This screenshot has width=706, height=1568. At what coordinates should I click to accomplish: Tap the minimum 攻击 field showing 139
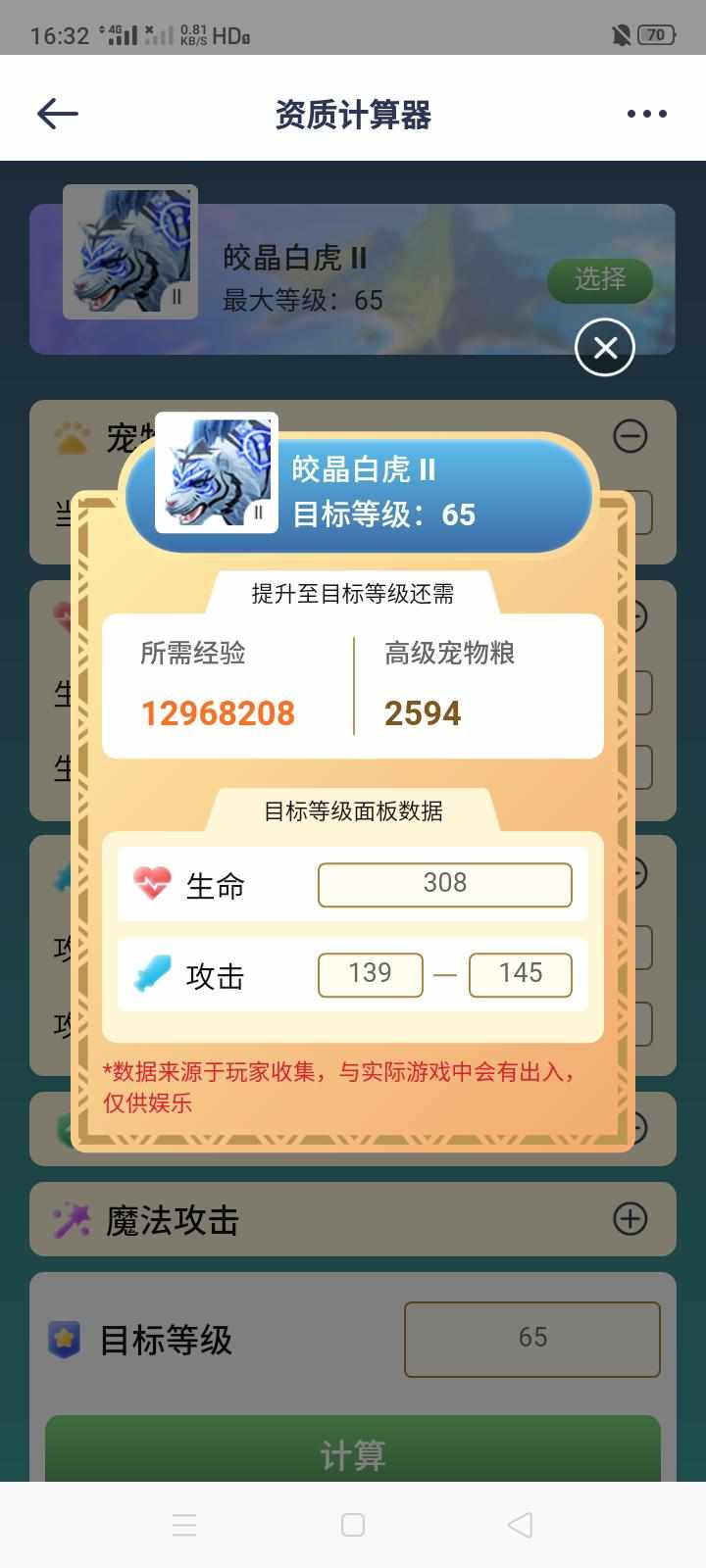pos(370,974)
